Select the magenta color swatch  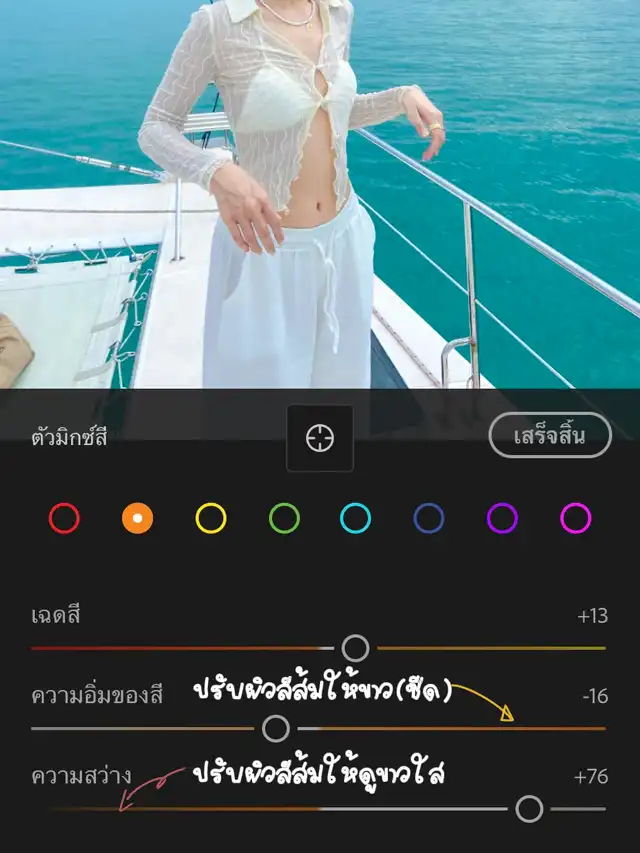tap(575, 518)
